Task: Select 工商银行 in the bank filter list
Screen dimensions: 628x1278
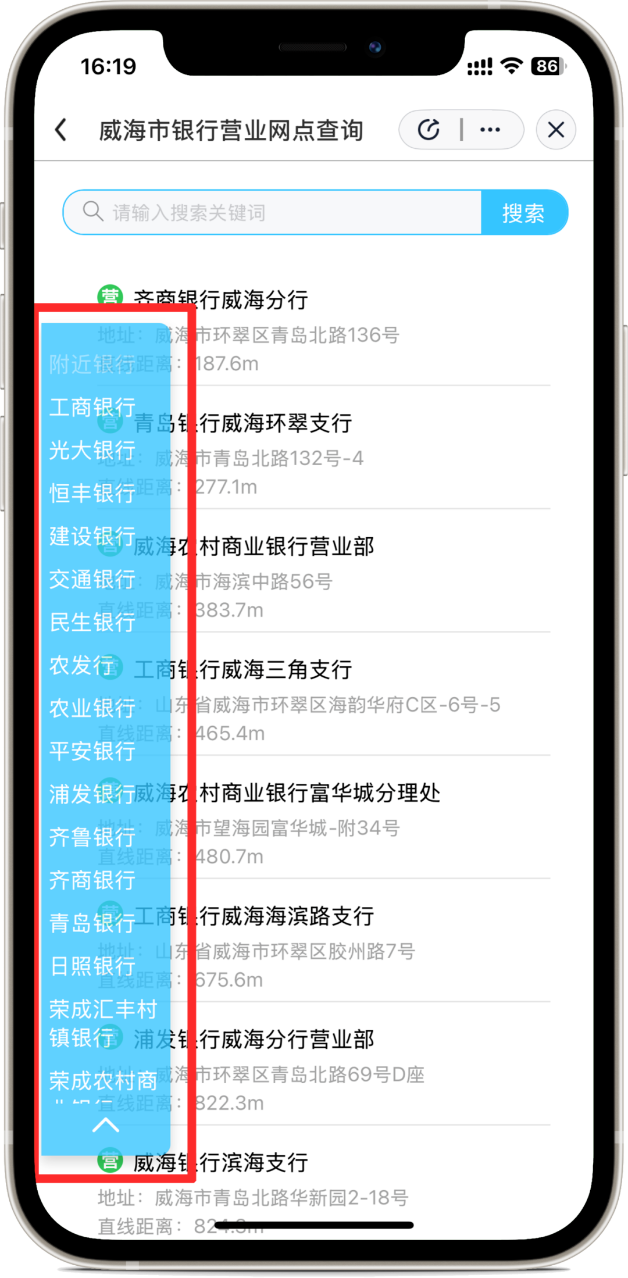Action: (x=92, y=408)
